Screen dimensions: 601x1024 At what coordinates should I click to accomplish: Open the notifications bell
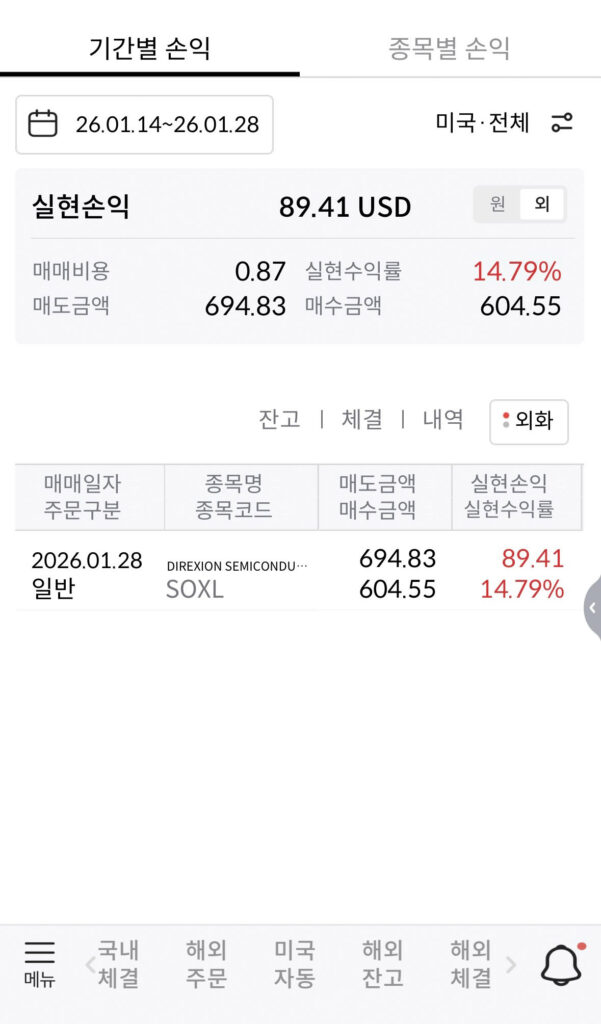click(x=561, y=964)
